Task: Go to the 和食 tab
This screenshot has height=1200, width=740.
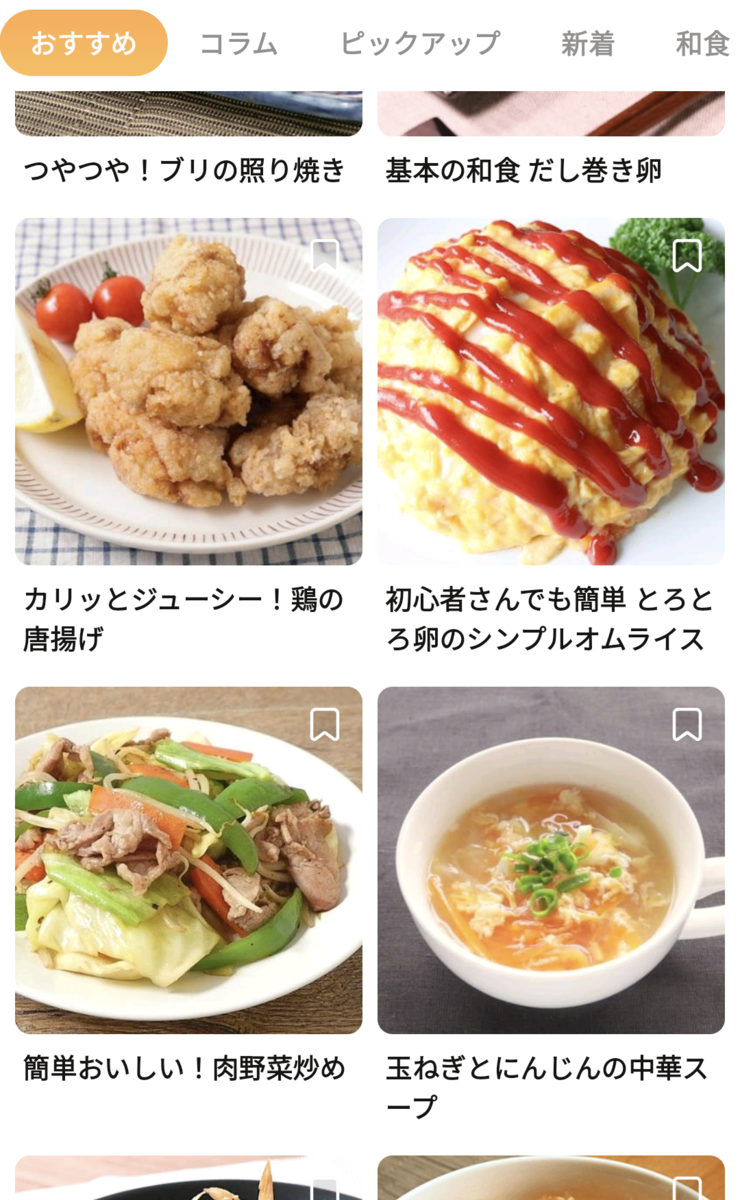Action: (x=703, y=44)
